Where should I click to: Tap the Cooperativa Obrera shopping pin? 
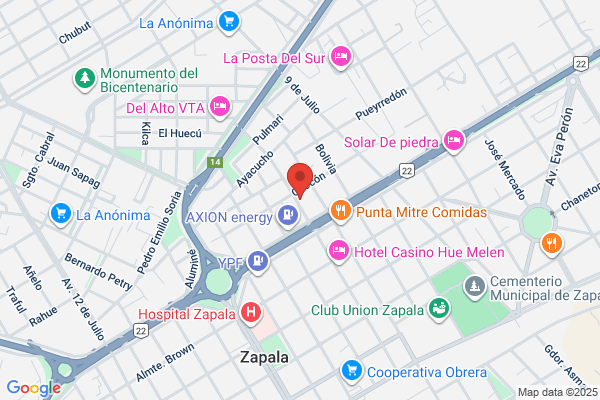click(x=352, y=372)
